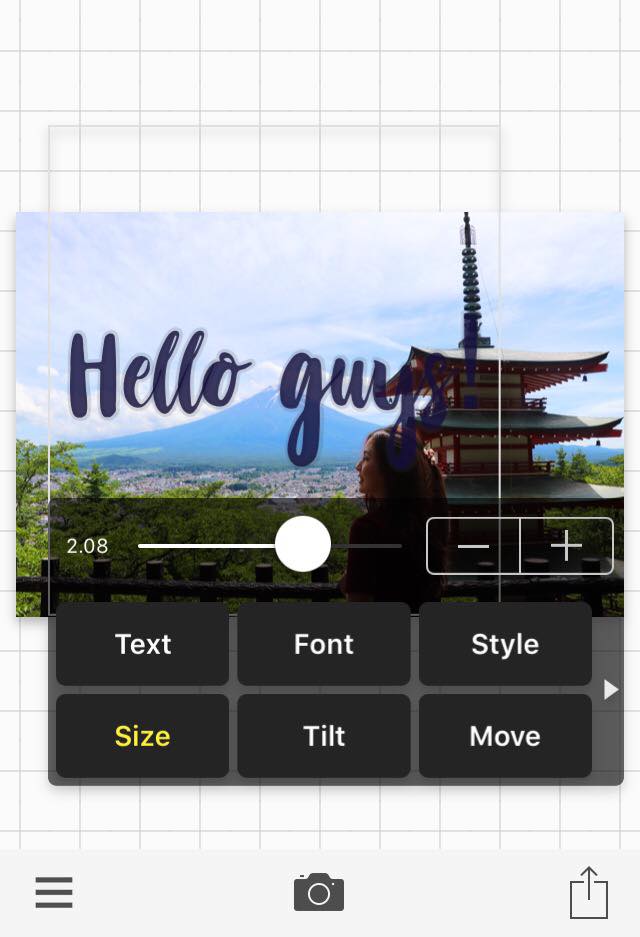
Task: Select the Hello guys! text overlay
Action: (260, 385)
